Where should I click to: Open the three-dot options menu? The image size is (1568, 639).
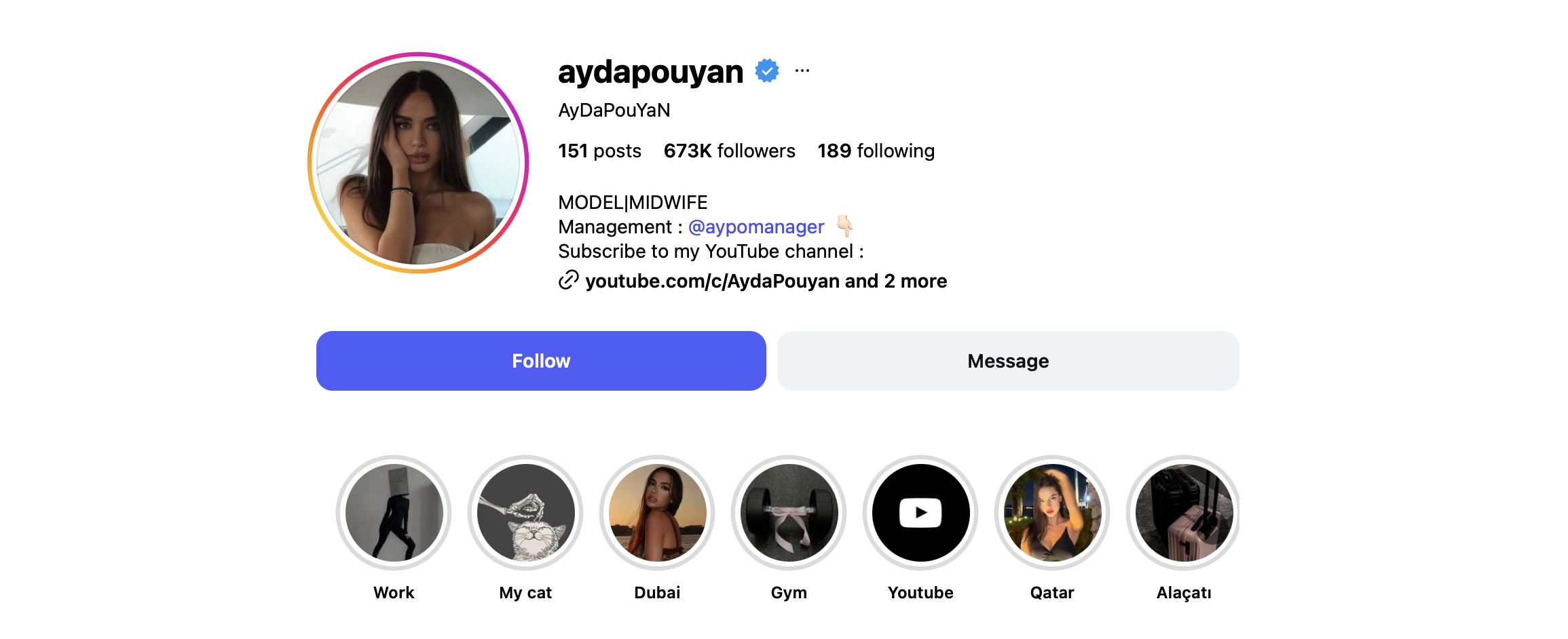[802, 71]
